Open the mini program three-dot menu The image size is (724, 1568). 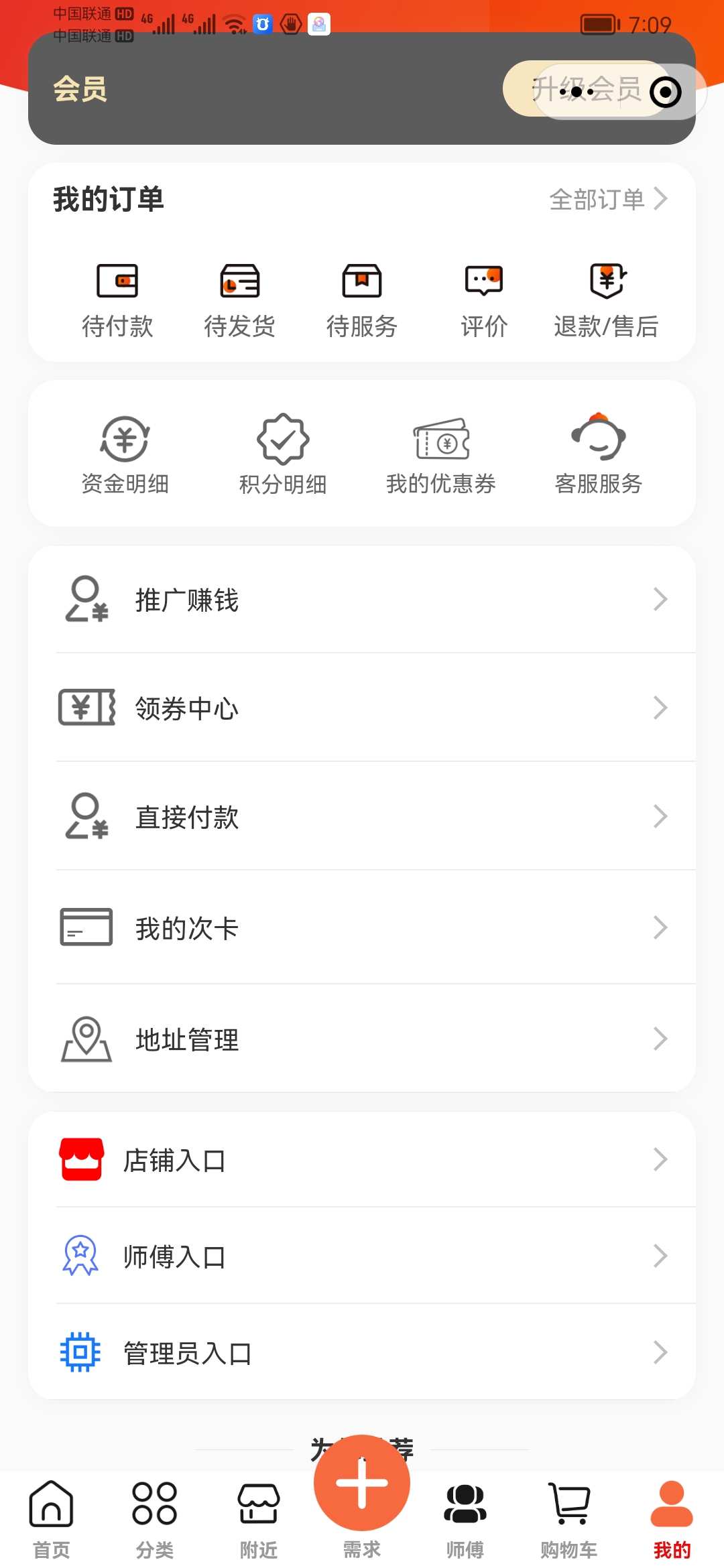pos(577,92)
